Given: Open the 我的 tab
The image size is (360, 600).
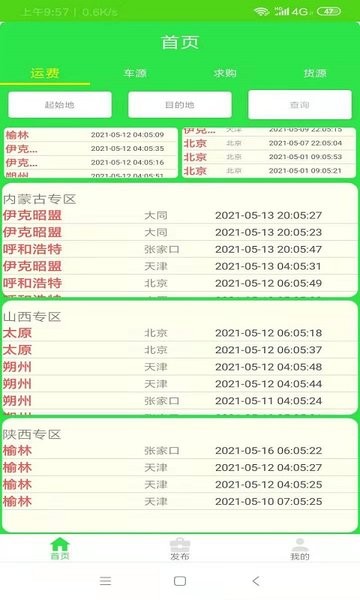Looking at the screenshot, I should pyautogui.click(x=300, y=549).
